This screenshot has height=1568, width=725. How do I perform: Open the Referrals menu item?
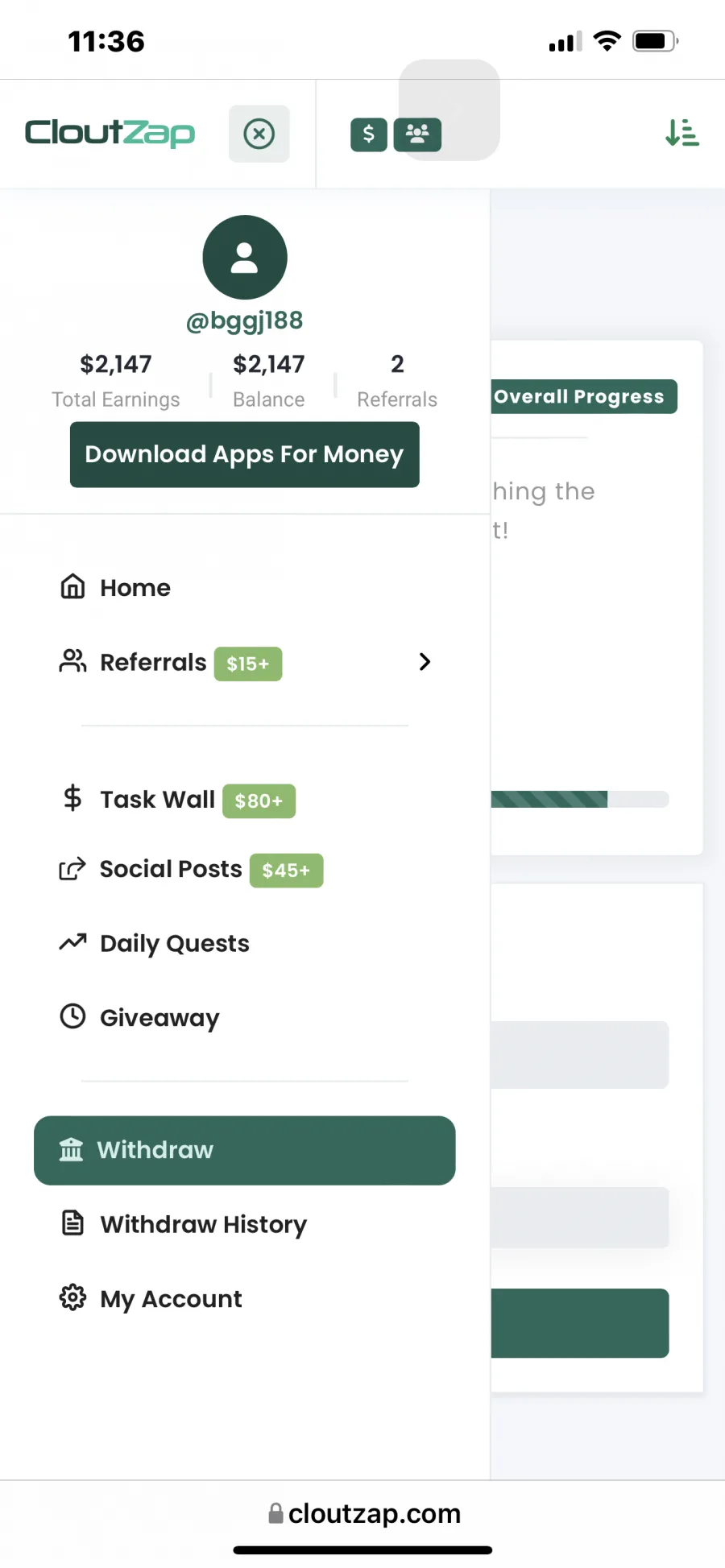245,663
